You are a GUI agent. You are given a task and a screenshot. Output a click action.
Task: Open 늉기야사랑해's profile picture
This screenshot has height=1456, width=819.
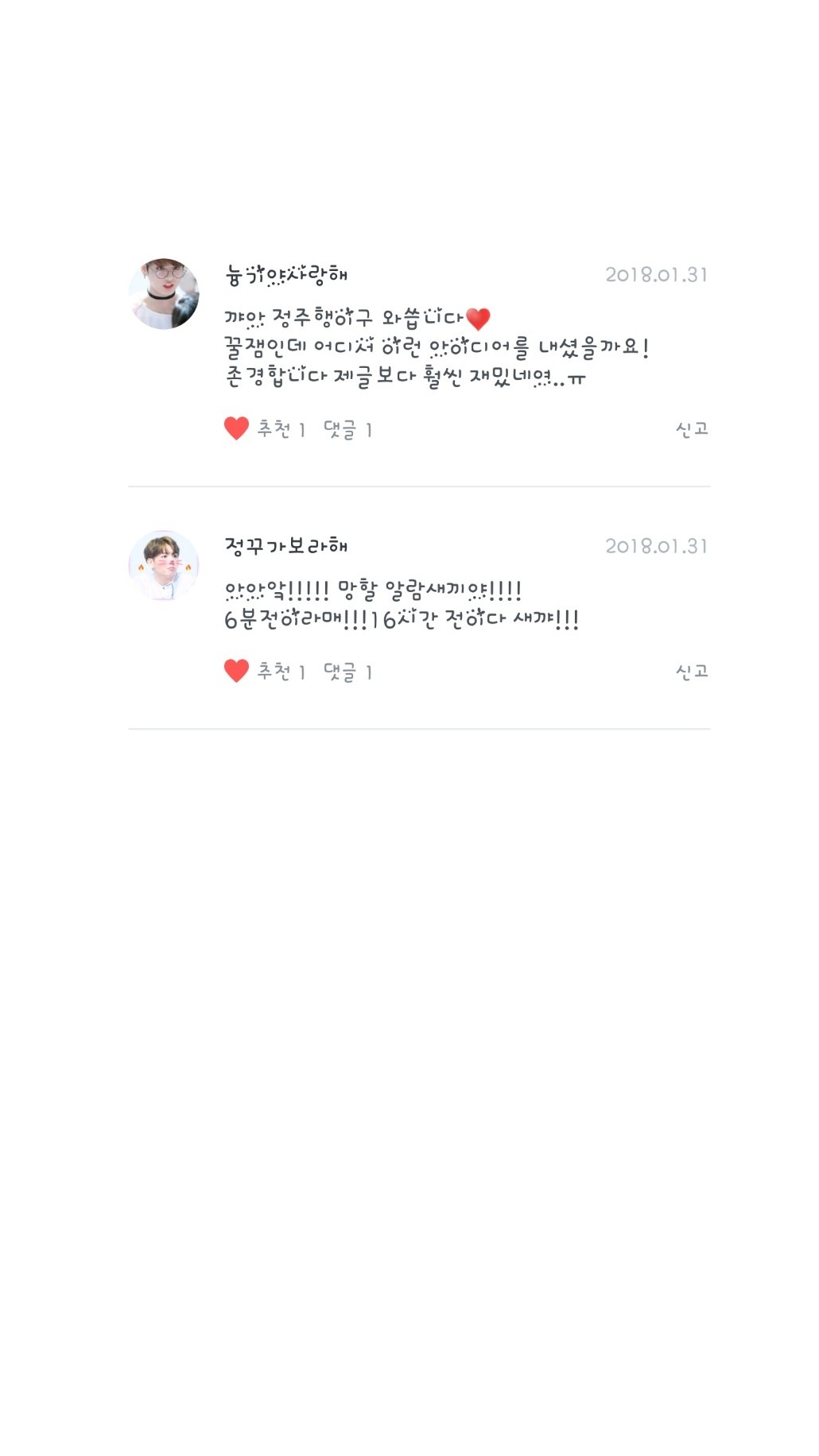[164, 294]
